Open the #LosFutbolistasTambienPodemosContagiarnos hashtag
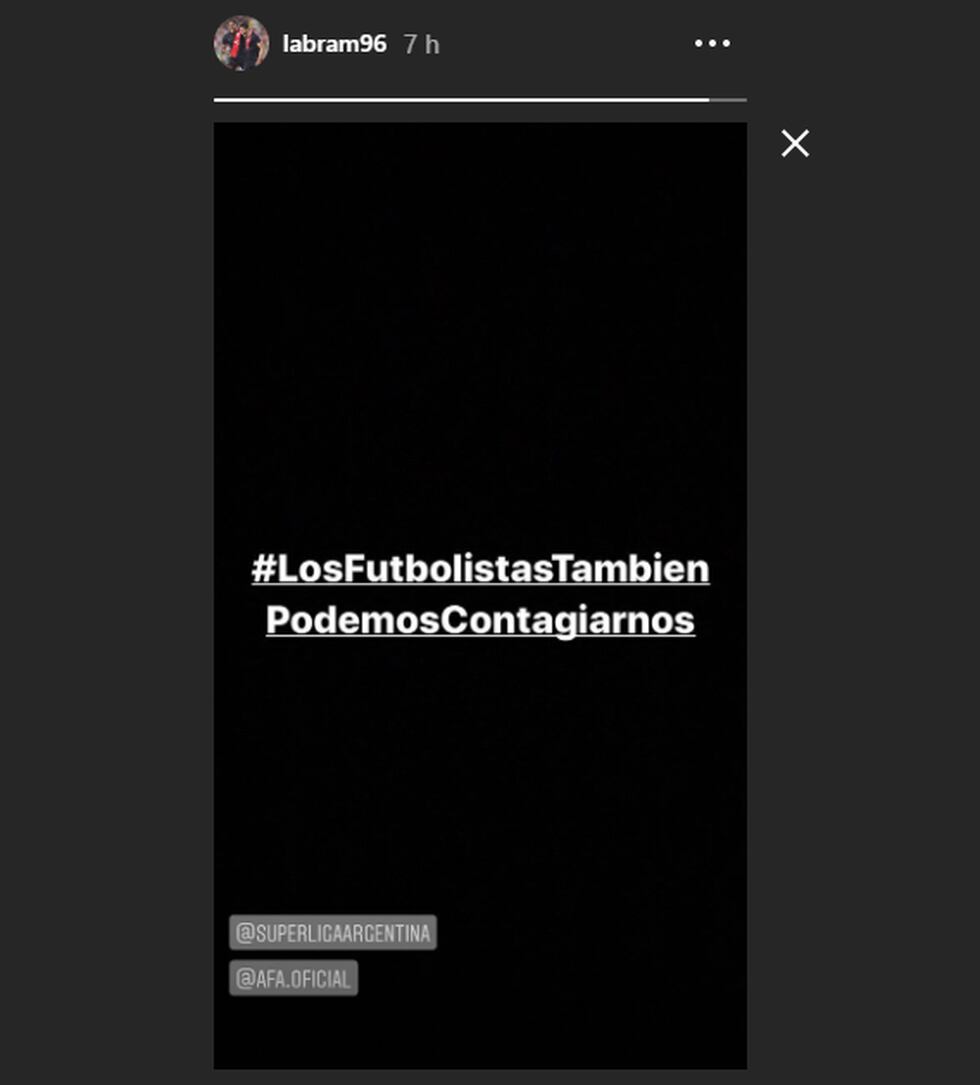 click(480, 594)
